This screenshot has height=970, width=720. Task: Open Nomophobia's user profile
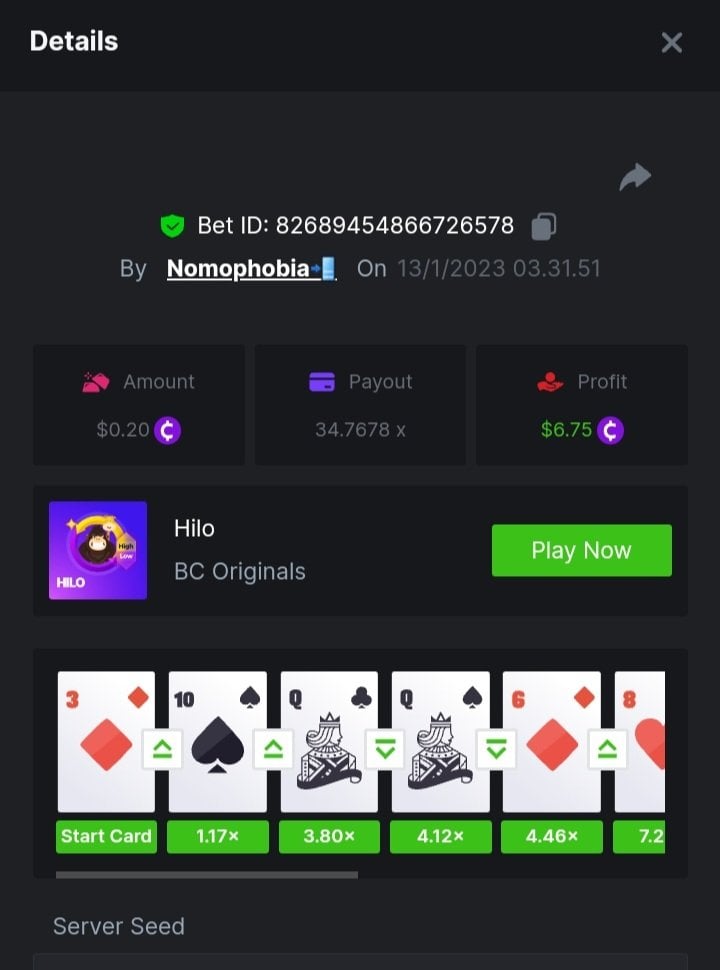[250, 269]
